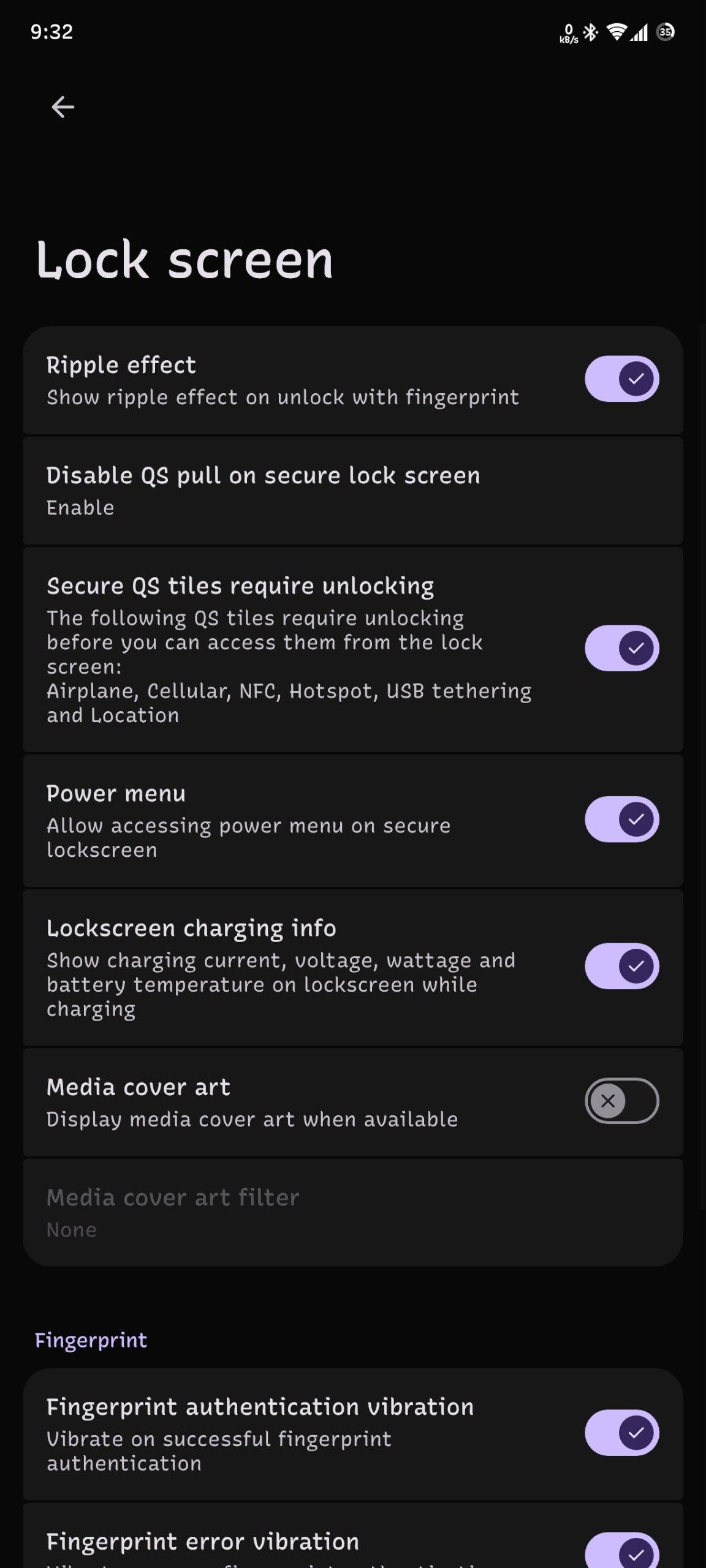Enable Media cover art

(x=621, y=1101)
